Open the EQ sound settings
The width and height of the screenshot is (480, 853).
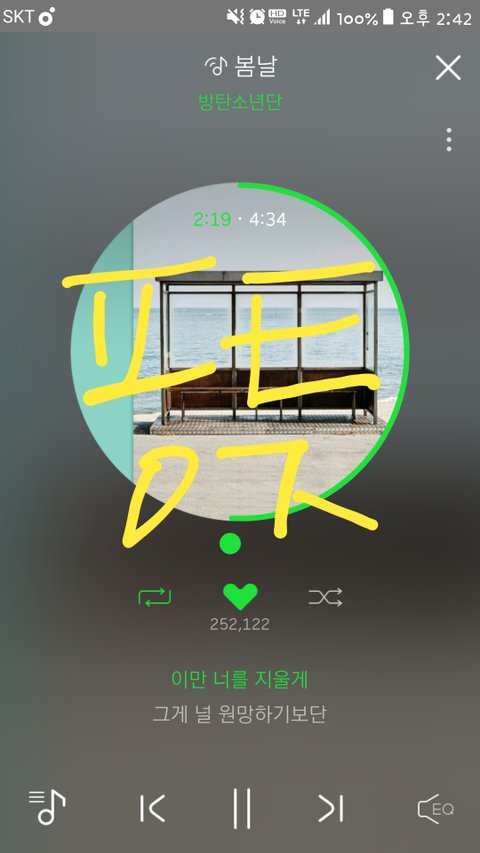tap(435, 808)
